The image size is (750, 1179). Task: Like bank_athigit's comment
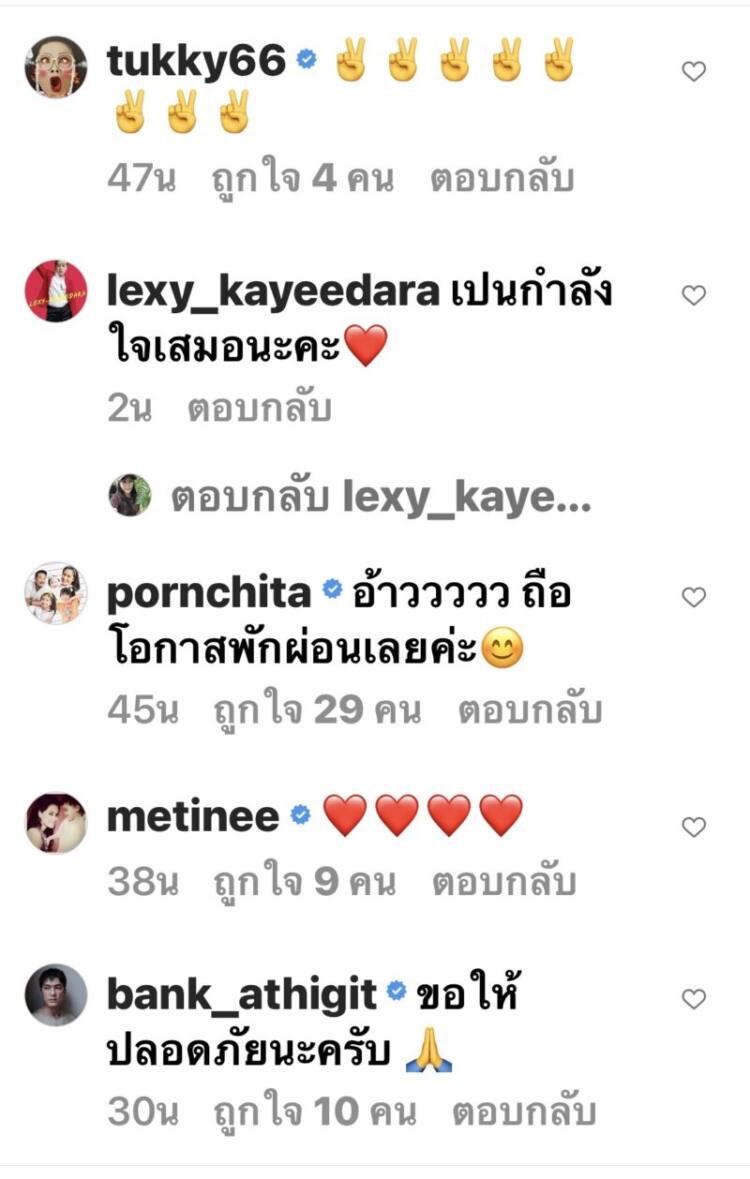[693, 999]
